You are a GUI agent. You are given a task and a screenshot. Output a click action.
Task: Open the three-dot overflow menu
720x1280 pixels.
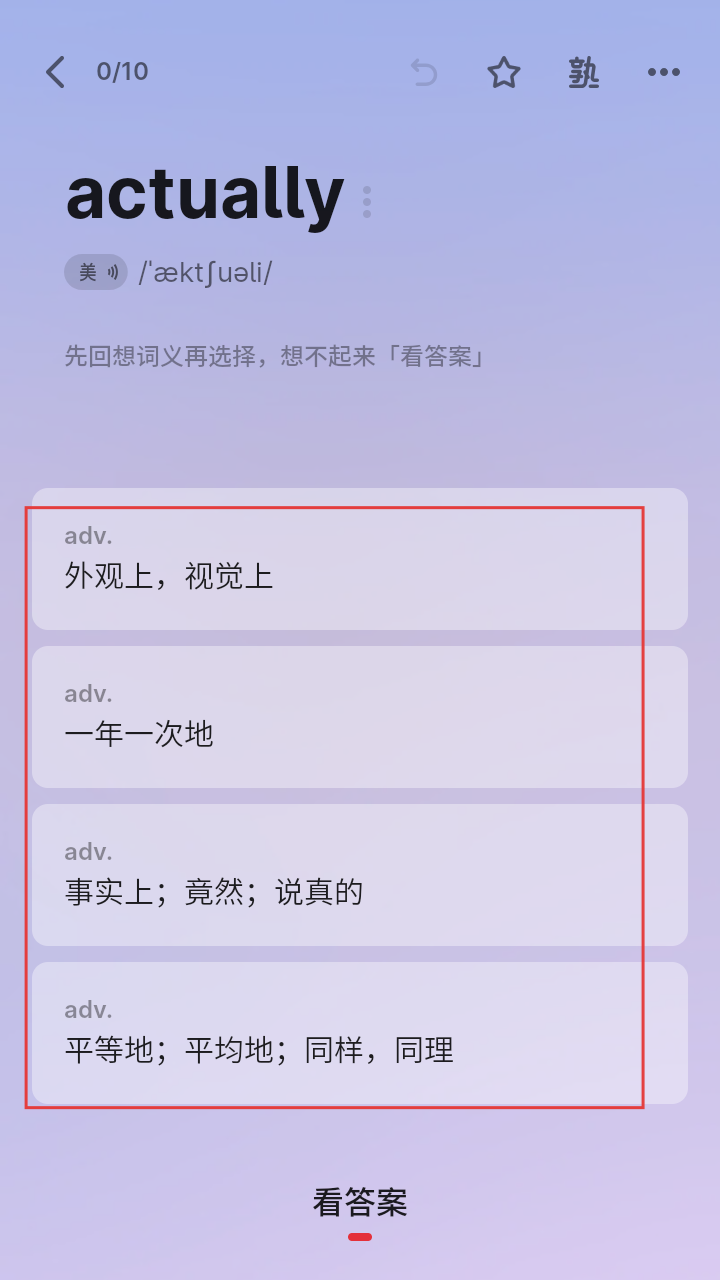tap(664, 72)
